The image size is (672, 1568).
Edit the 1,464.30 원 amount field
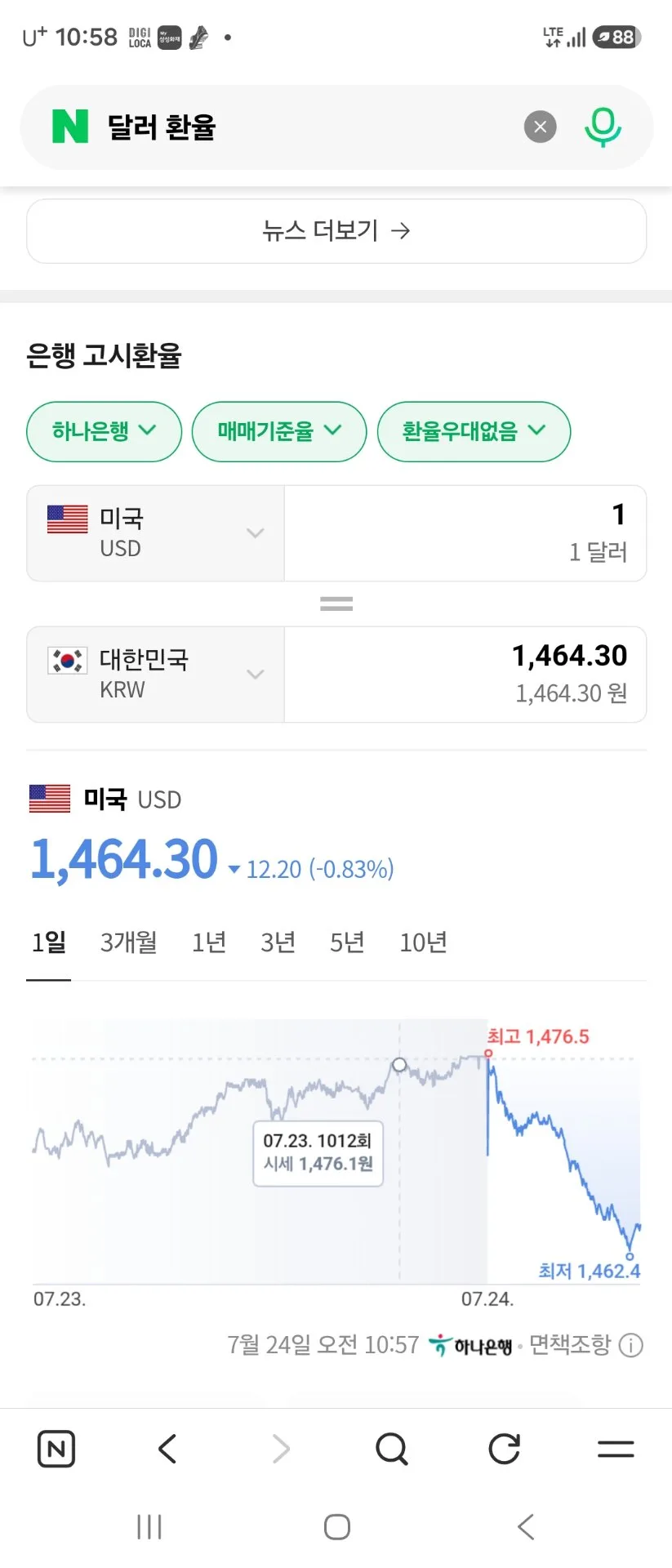[x=465, y=675]
